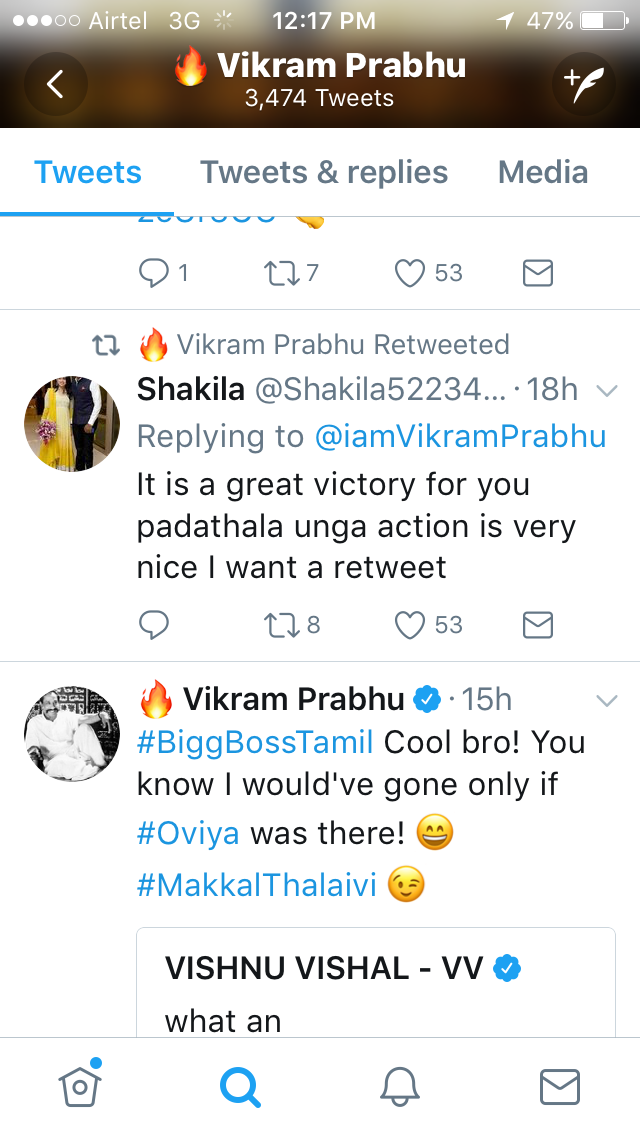Screen dimensions: 640x1136
Task: Switch to the Media tab
Action: coord(542,172)
